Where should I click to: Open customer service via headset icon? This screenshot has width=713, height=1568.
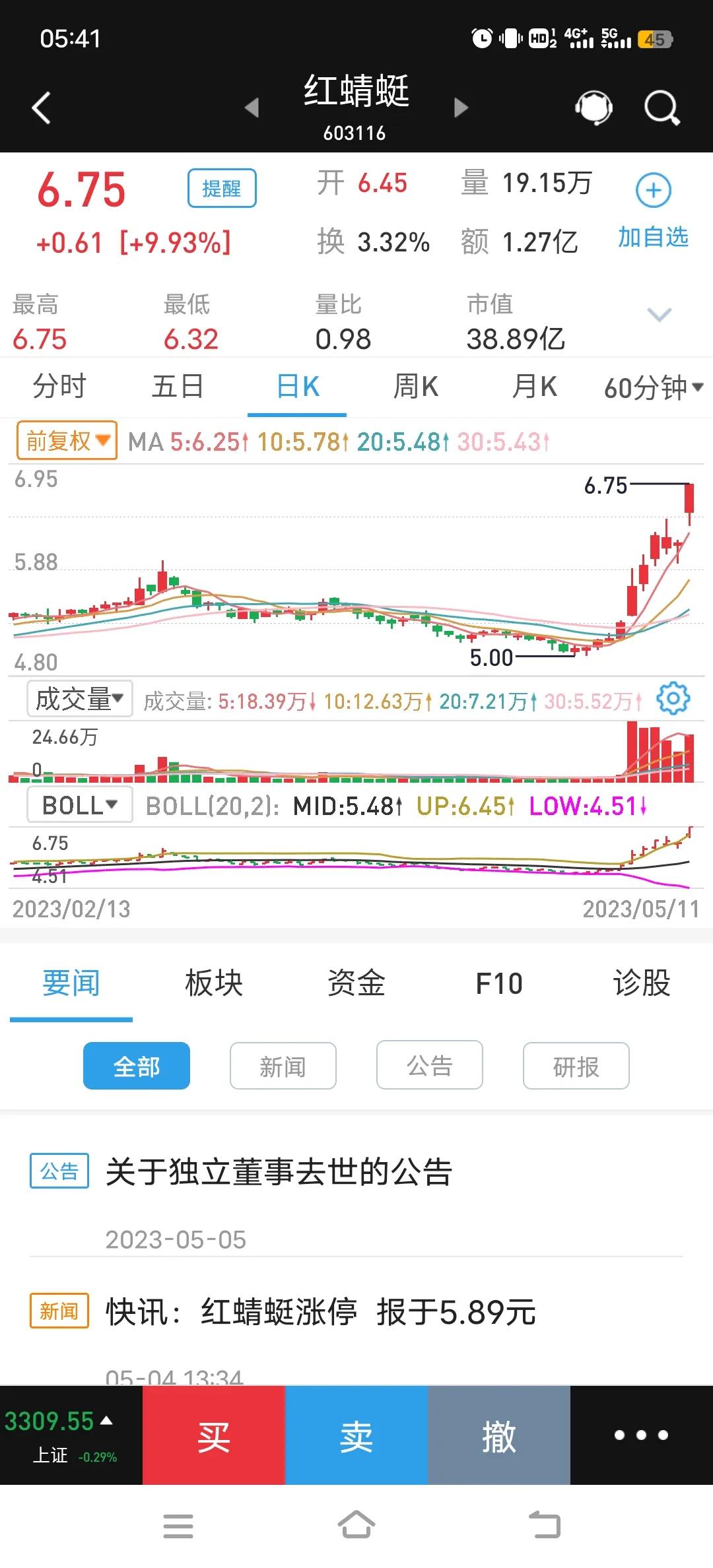click(593, 108)
